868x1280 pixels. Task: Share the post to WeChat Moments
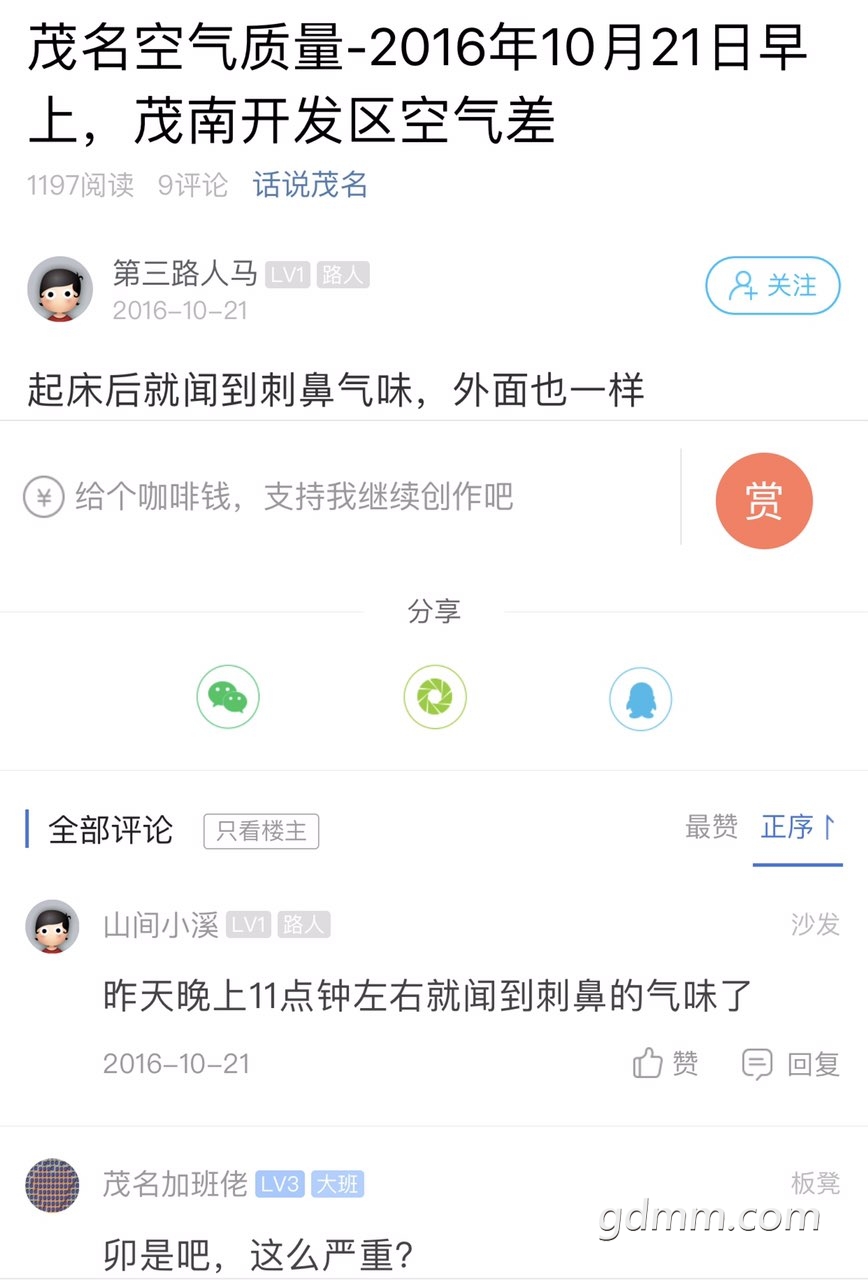pyautogui.click(x=435, y=697)
